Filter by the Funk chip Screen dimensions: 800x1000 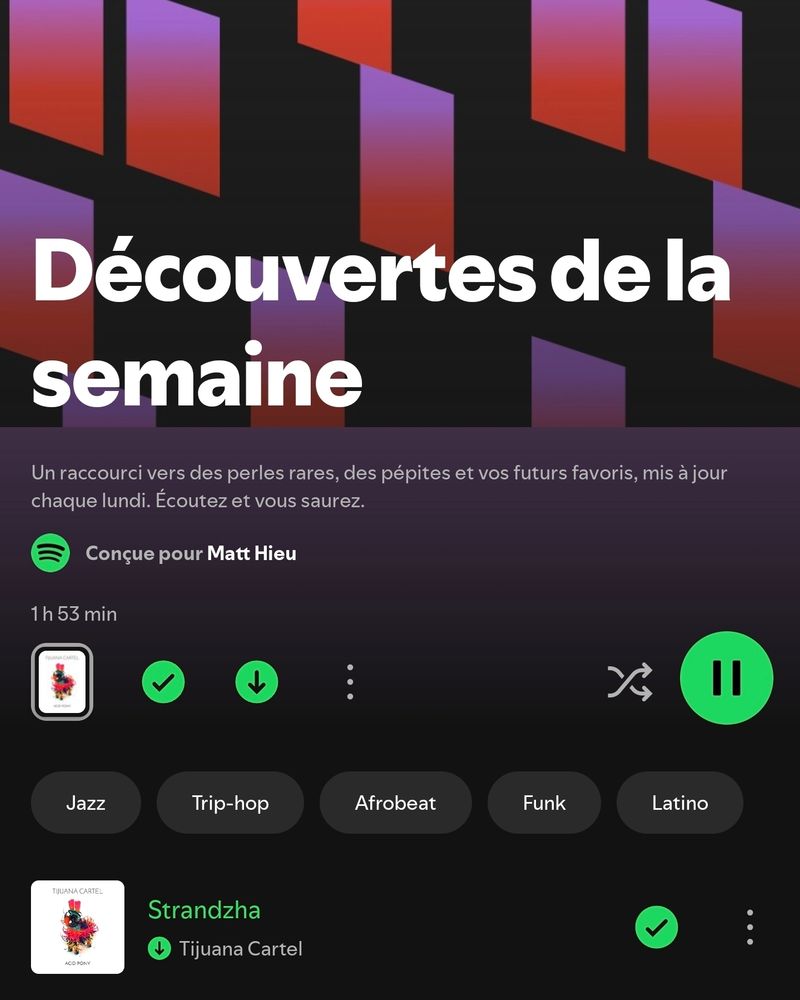544,802
